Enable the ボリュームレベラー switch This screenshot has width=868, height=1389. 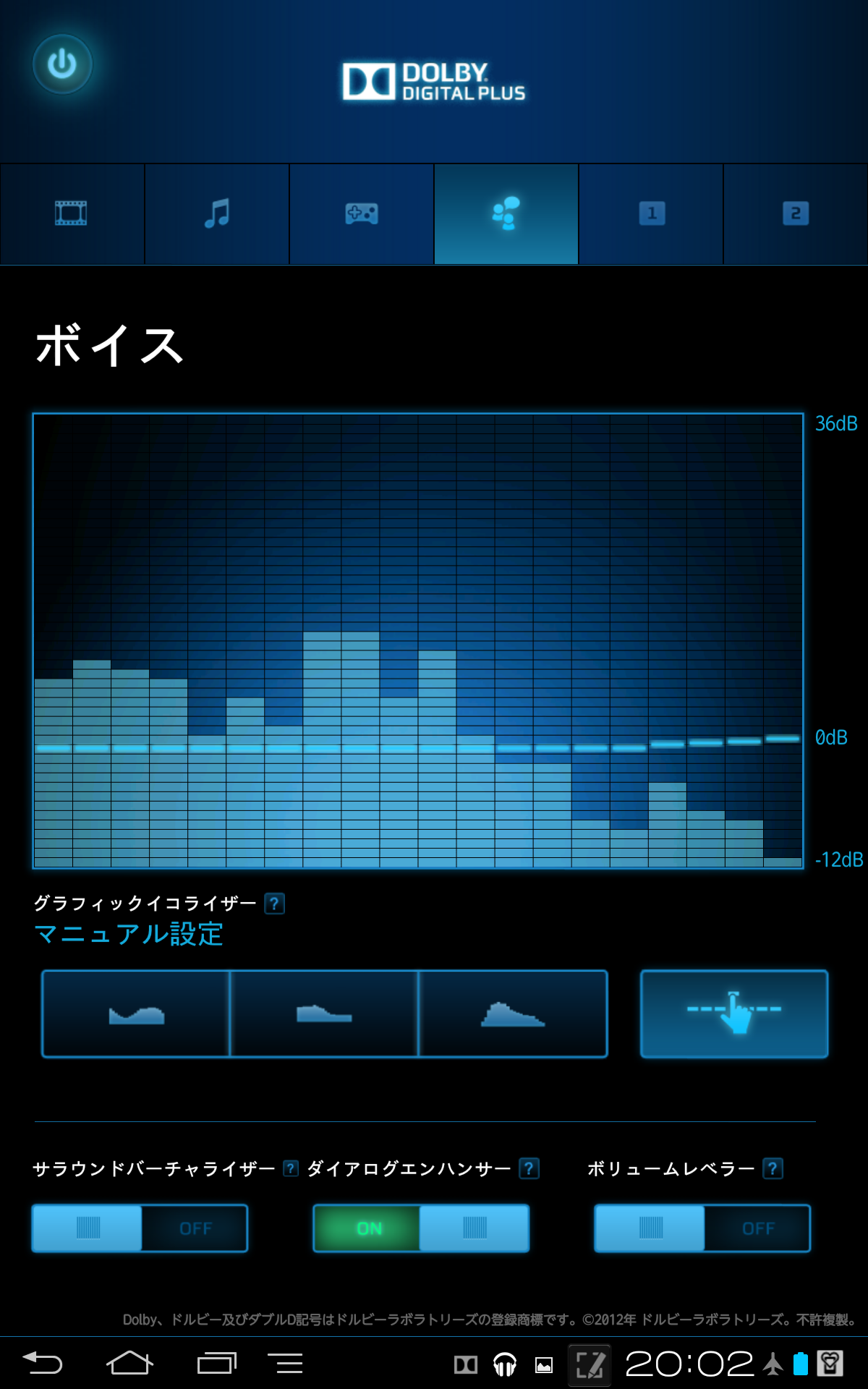pyautogui.click(x=702, y=1228)
